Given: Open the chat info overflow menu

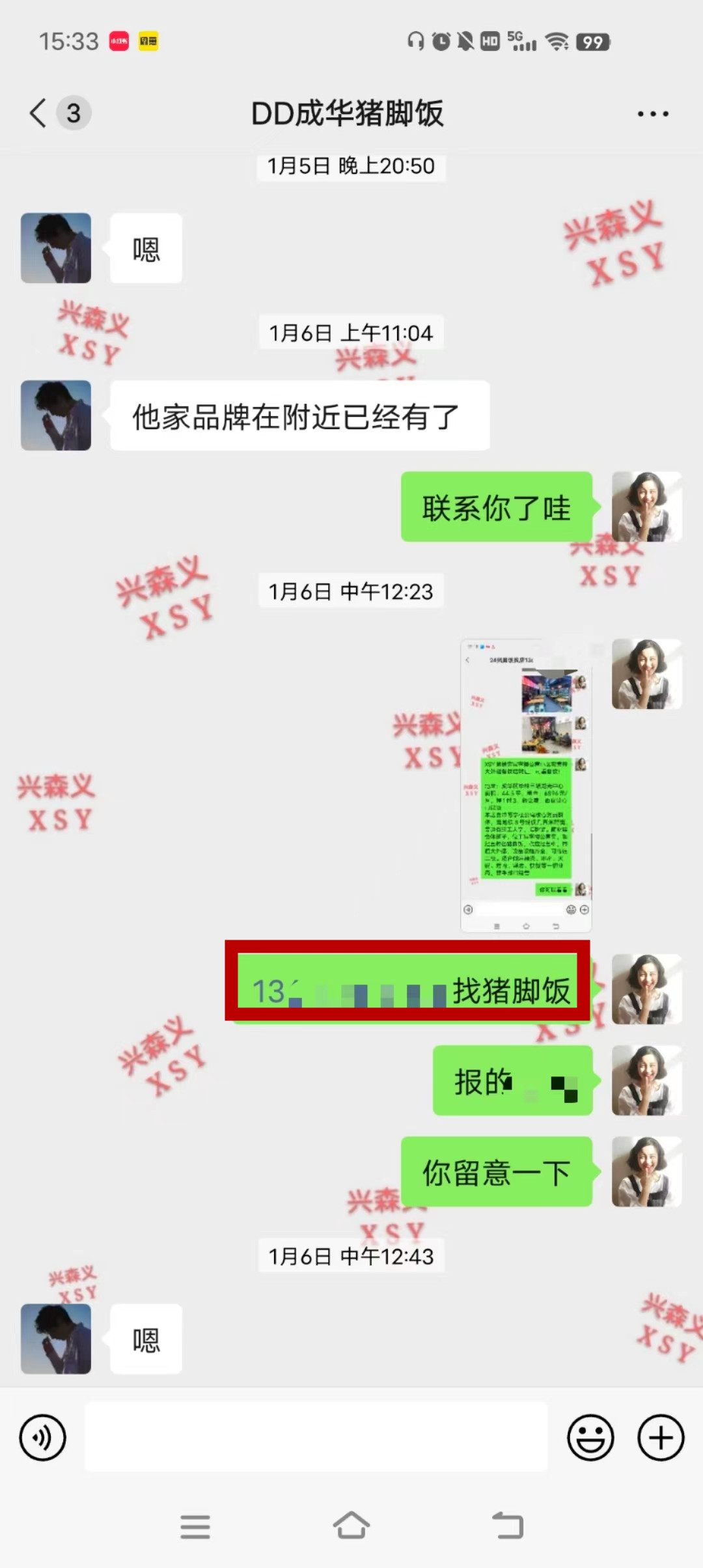Looking at the screenshot, I should 652,114.
